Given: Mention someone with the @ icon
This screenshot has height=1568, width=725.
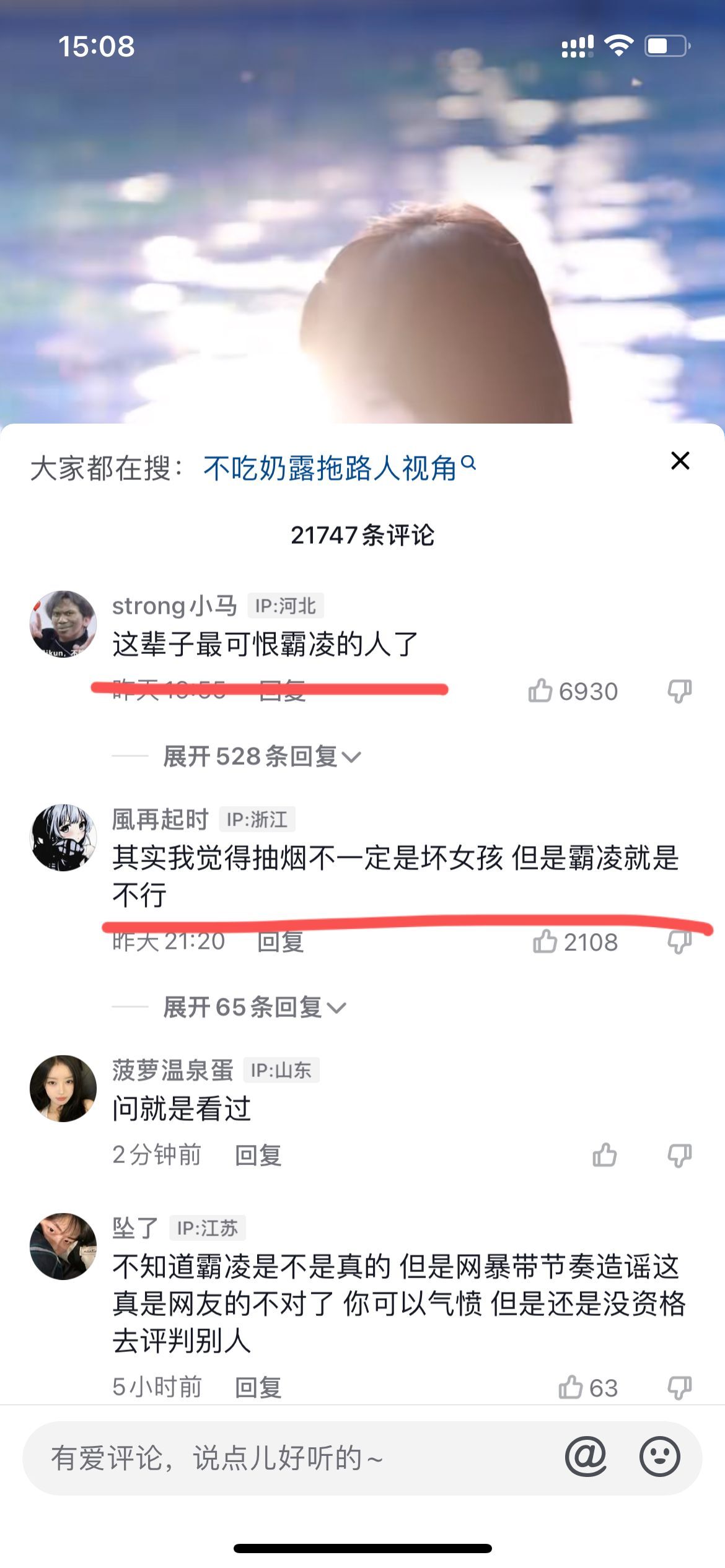Looking at the screenshot, I should pos(586,1457).
